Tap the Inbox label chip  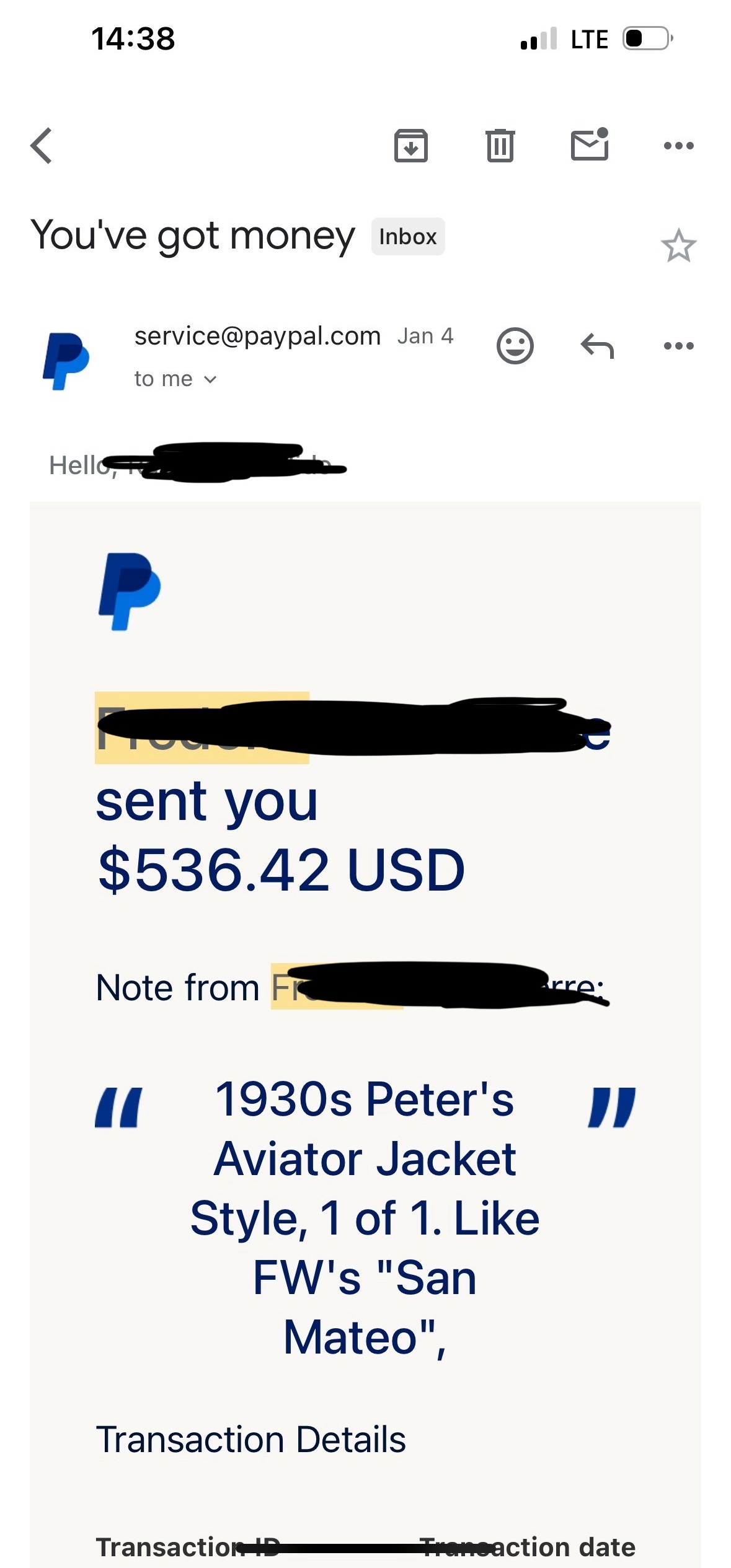click(408, 236)
